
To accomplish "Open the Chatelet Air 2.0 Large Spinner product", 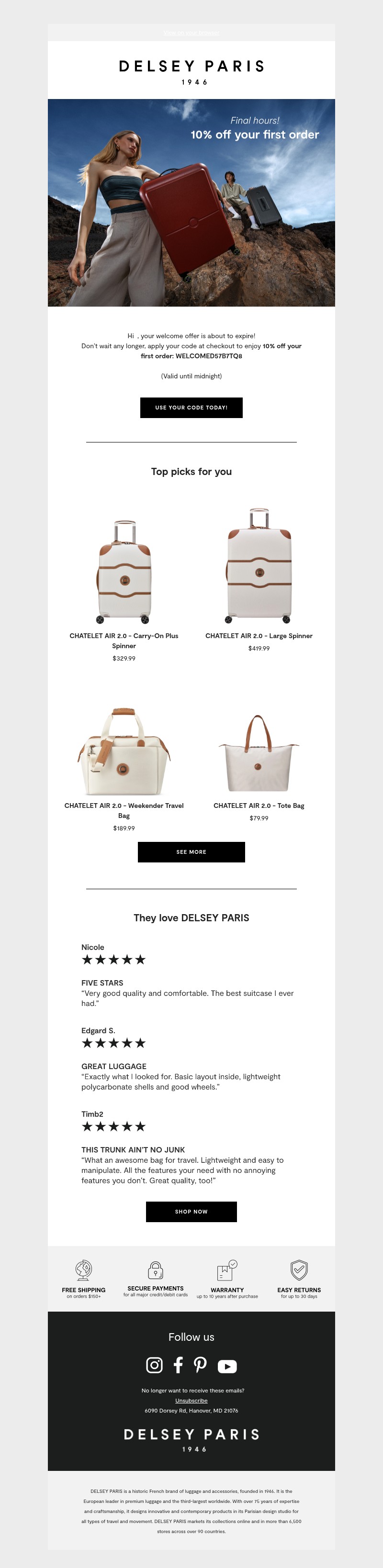I will (x=259, y=566).
